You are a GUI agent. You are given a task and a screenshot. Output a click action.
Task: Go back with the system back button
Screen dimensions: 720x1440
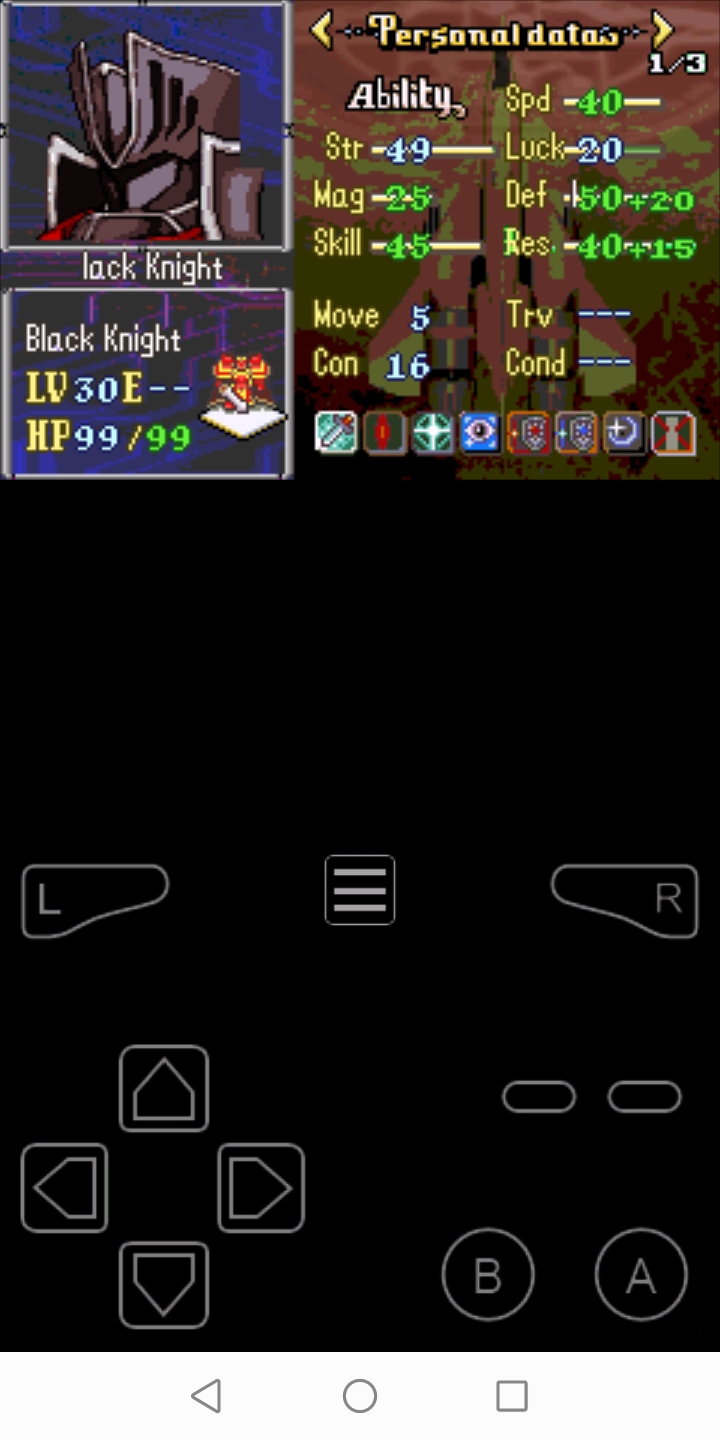pos(206,1396)
